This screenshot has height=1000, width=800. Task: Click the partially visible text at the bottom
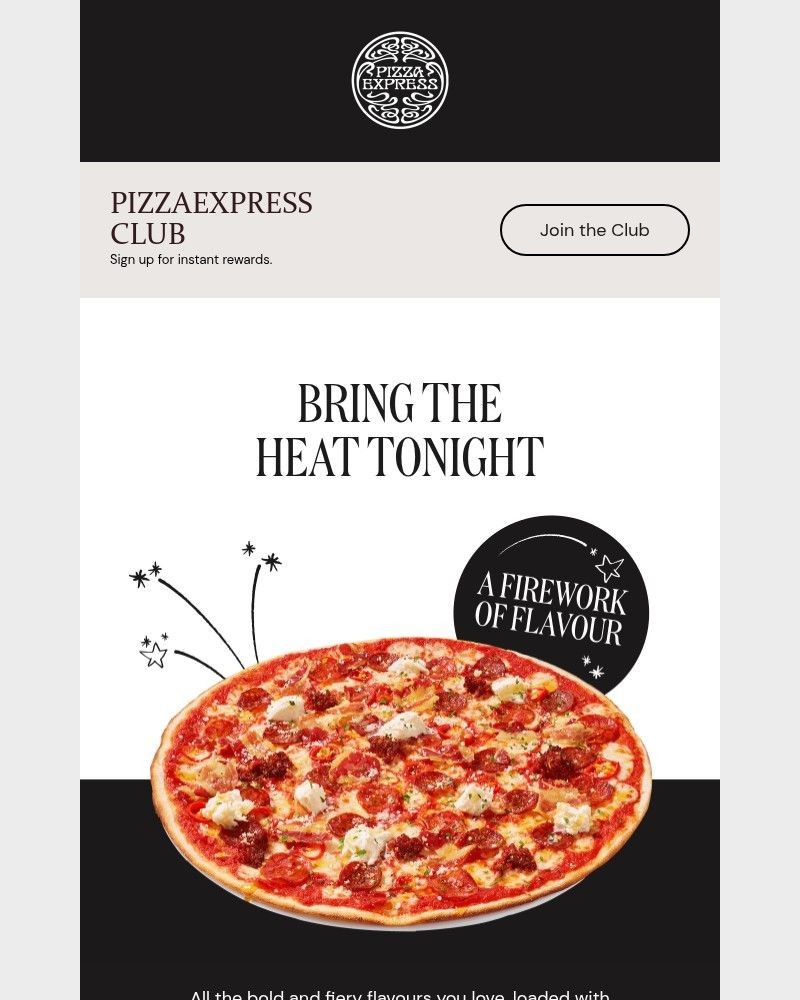click(x=400, y=994)
